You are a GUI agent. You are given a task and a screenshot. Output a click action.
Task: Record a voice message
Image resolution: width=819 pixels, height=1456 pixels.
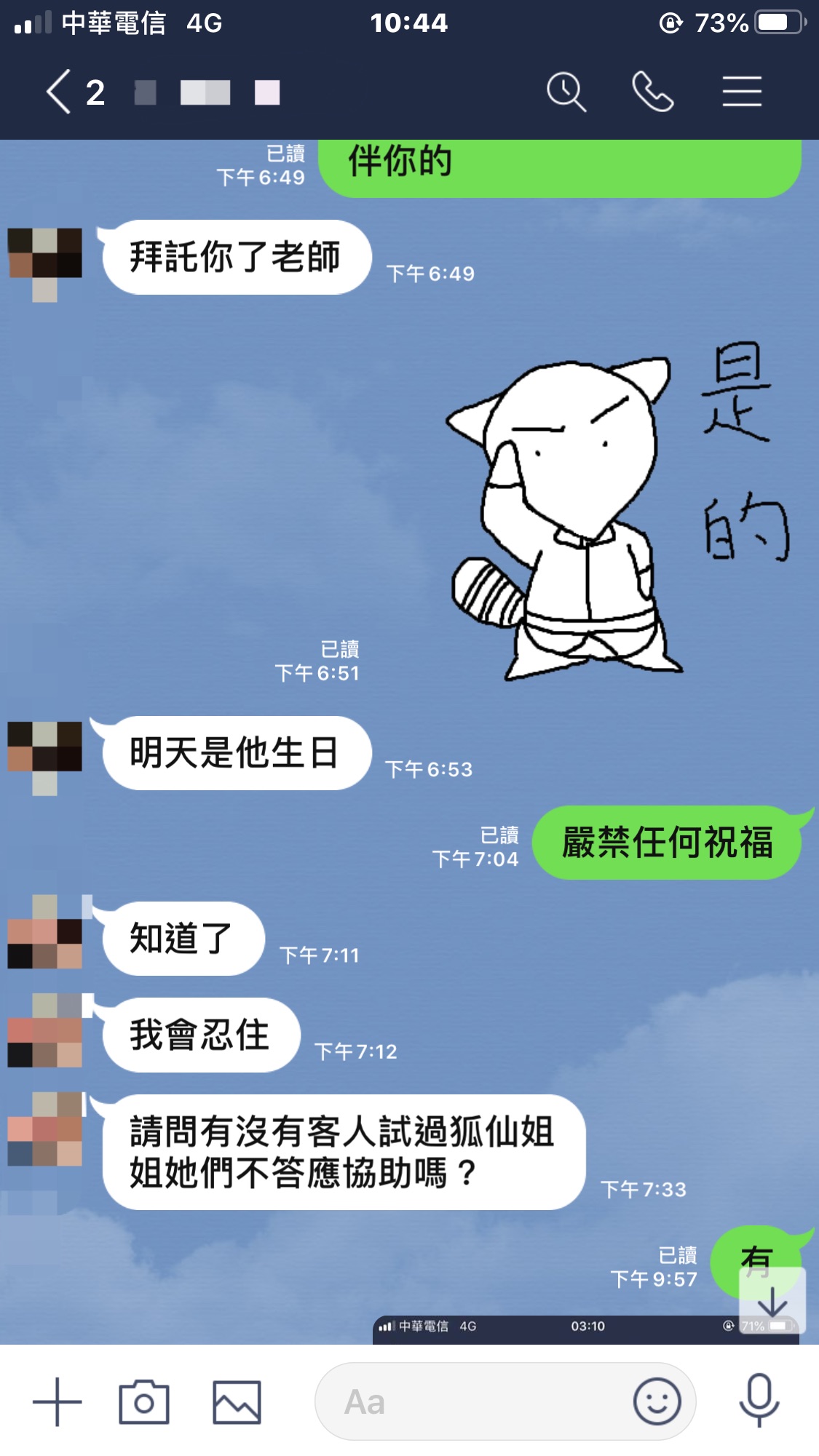759,1401
